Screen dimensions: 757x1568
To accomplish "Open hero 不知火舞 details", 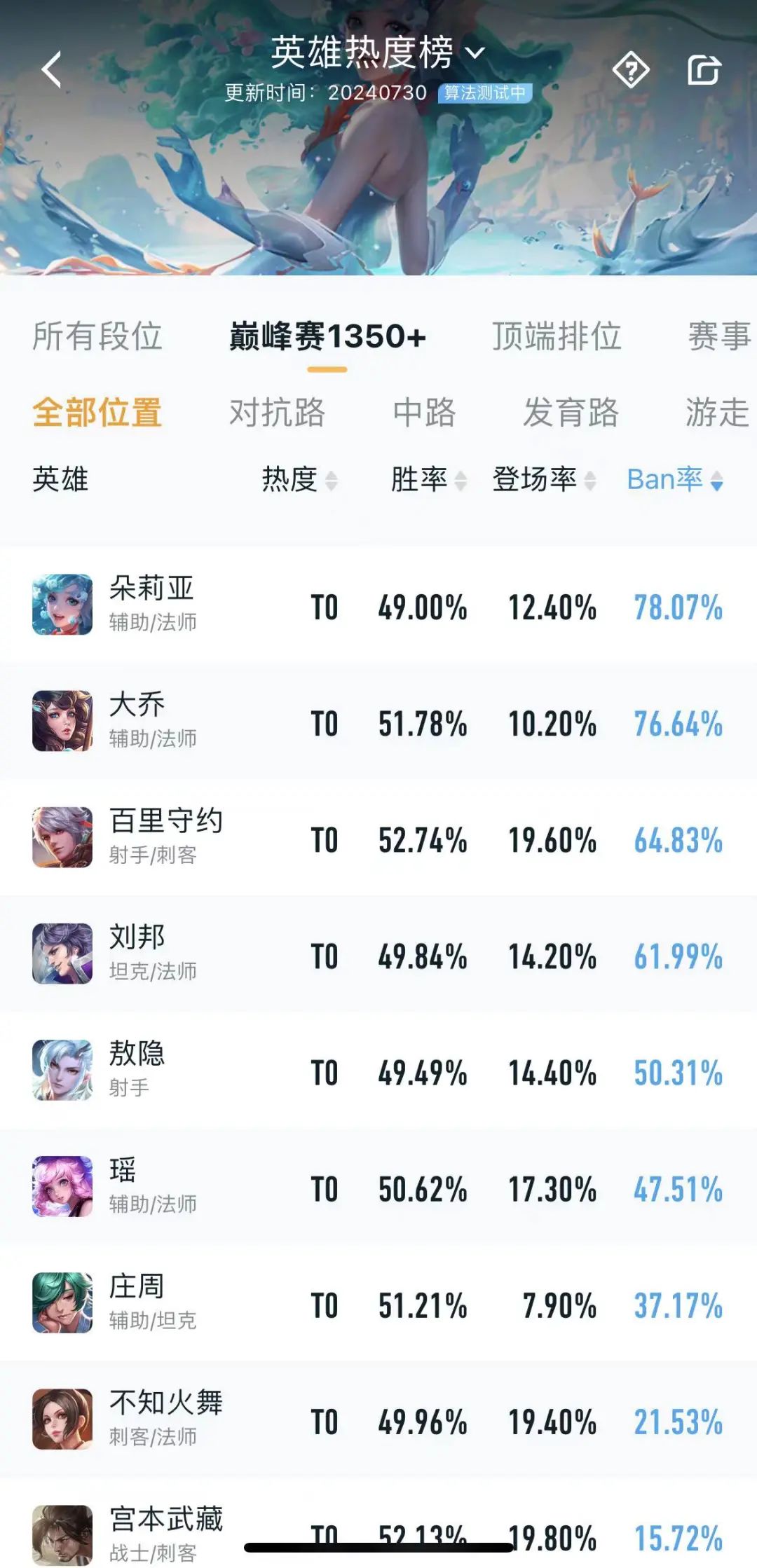I will (x=166, y=1418).
